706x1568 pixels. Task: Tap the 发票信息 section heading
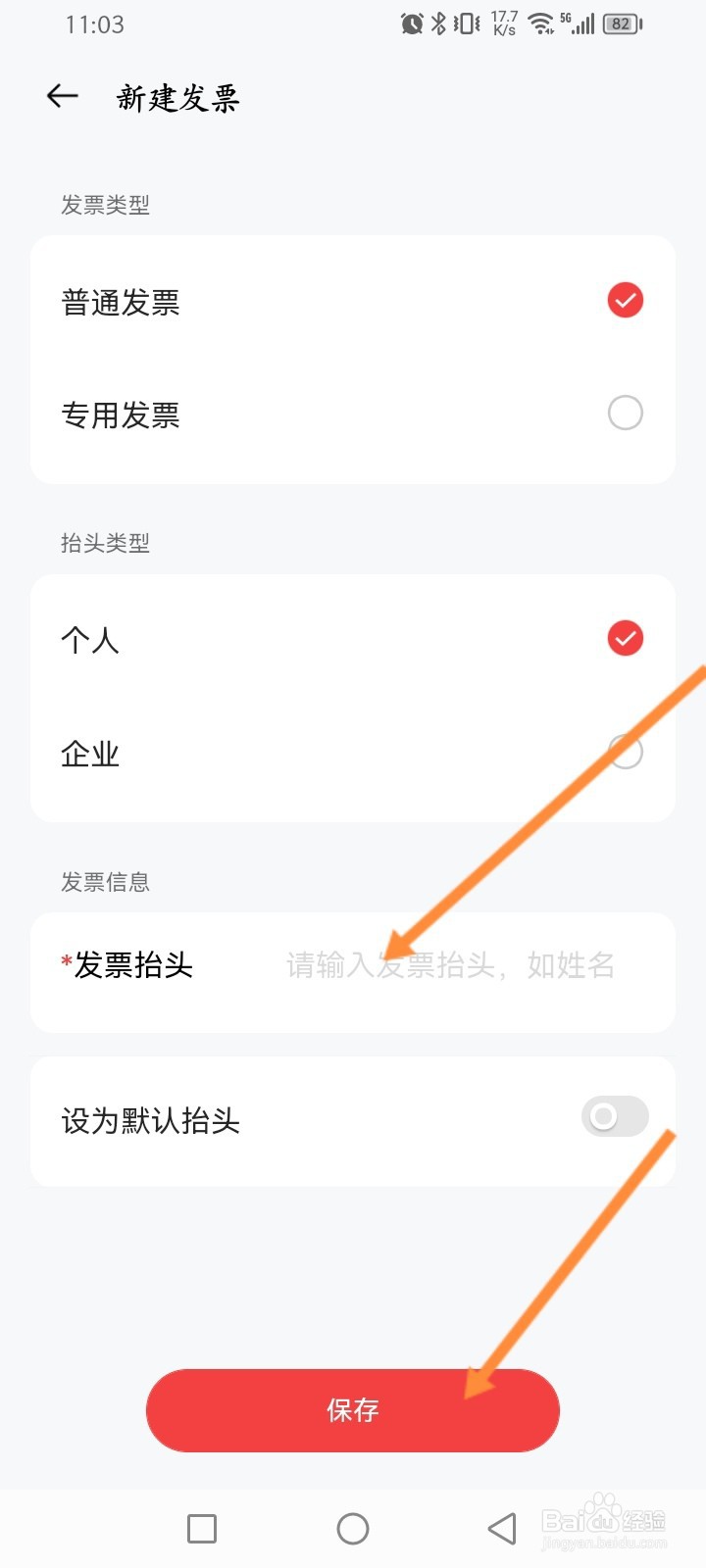pyautogui.click(x=108, y=881)
